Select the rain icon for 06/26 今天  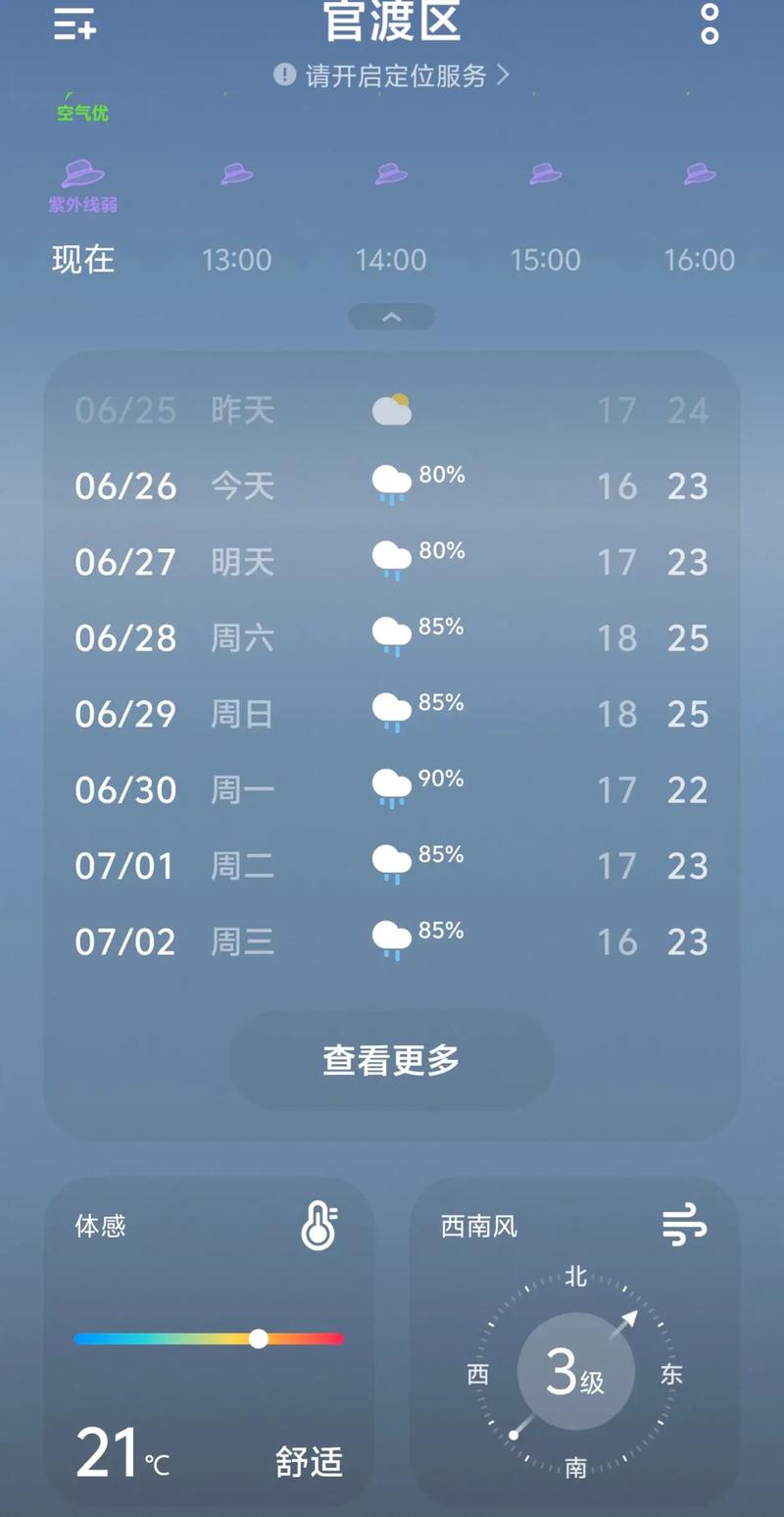click(x=392, y=482)
